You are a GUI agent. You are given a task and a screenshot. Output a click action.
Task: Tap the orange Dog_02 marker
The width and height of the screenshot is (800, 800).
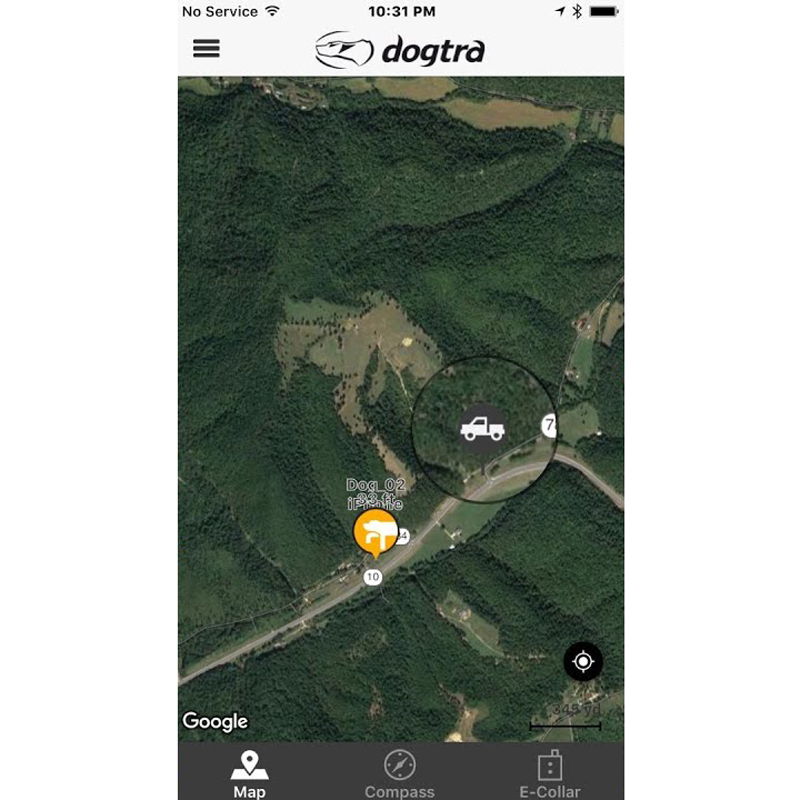click(376, 532)
